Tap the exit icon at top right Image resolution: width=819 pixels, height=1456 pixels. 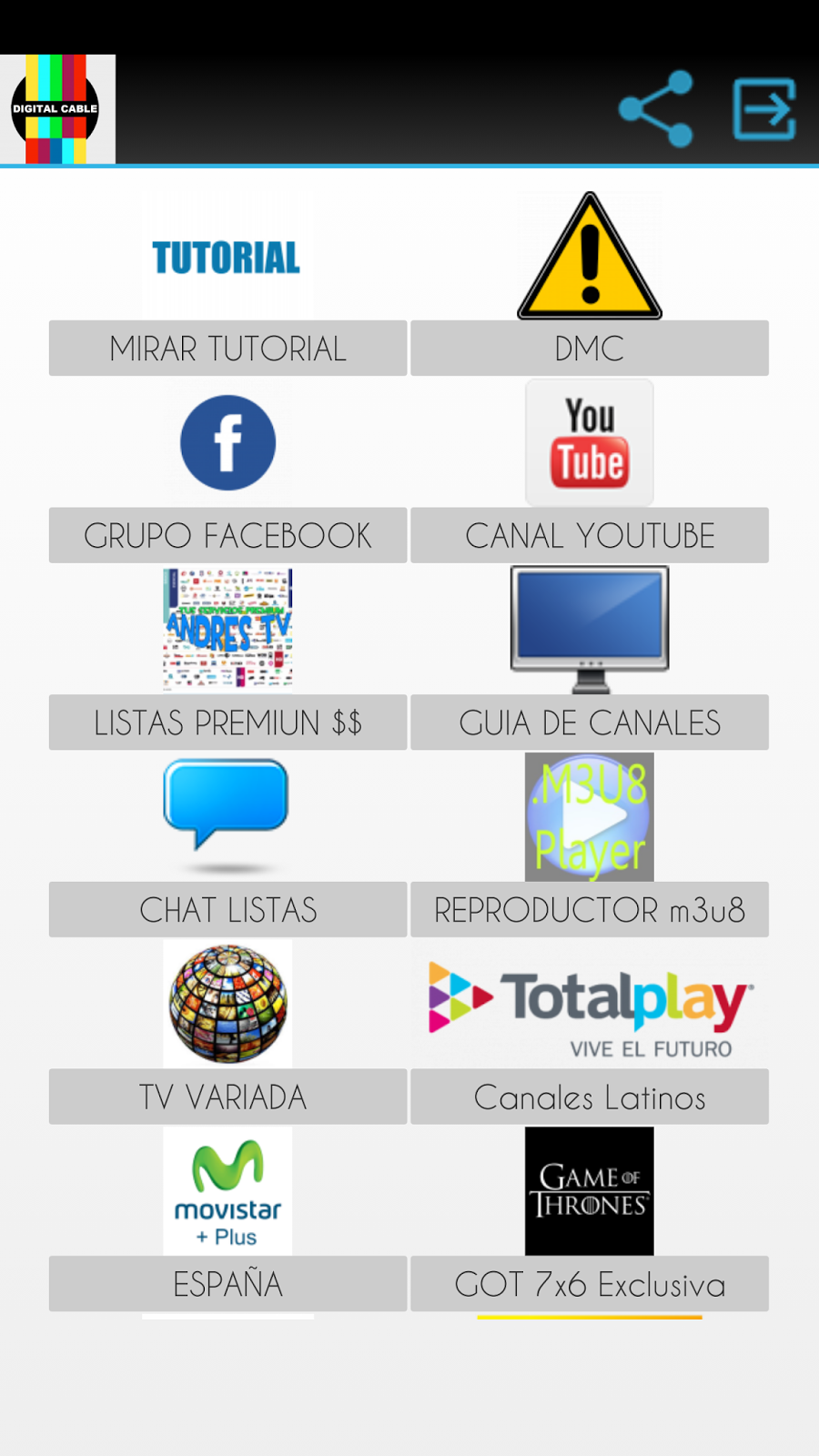763,108
